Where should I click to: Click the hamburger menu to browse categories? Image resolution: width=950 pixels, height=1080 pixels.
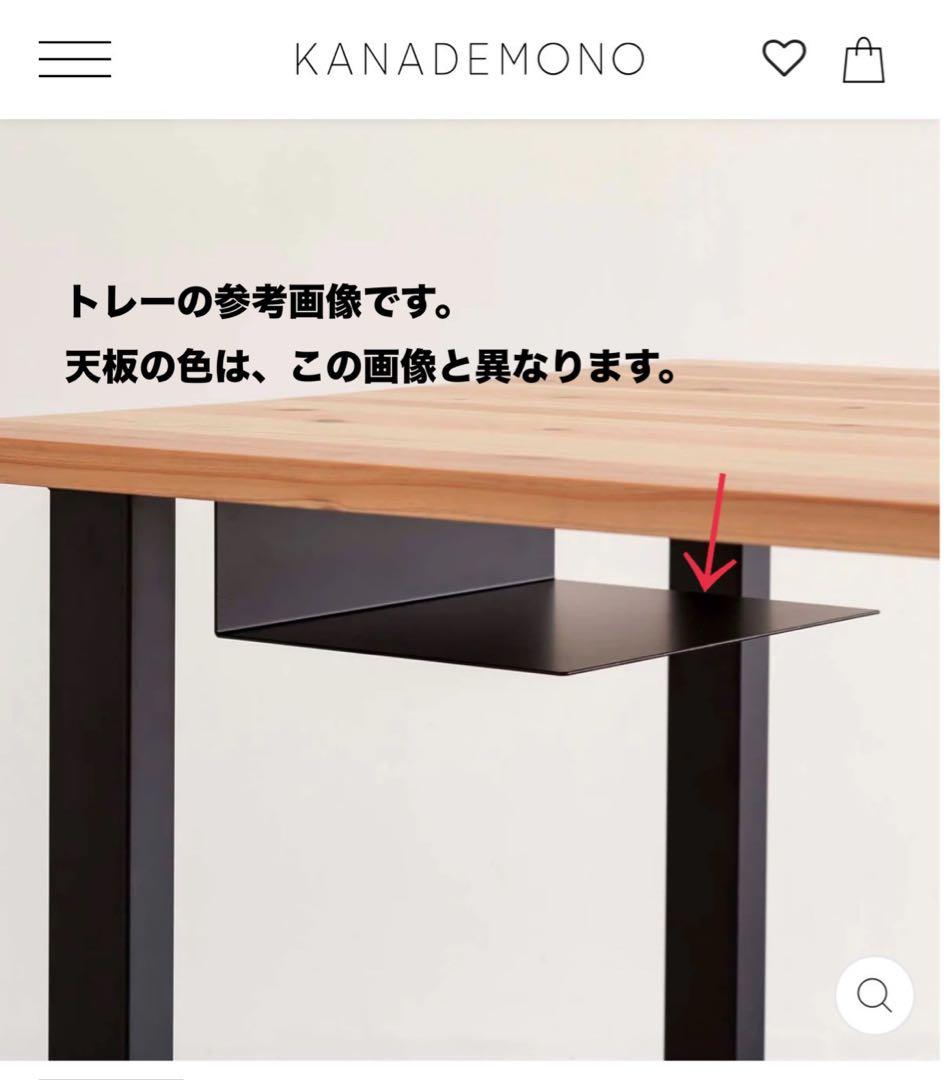point(74,58)
